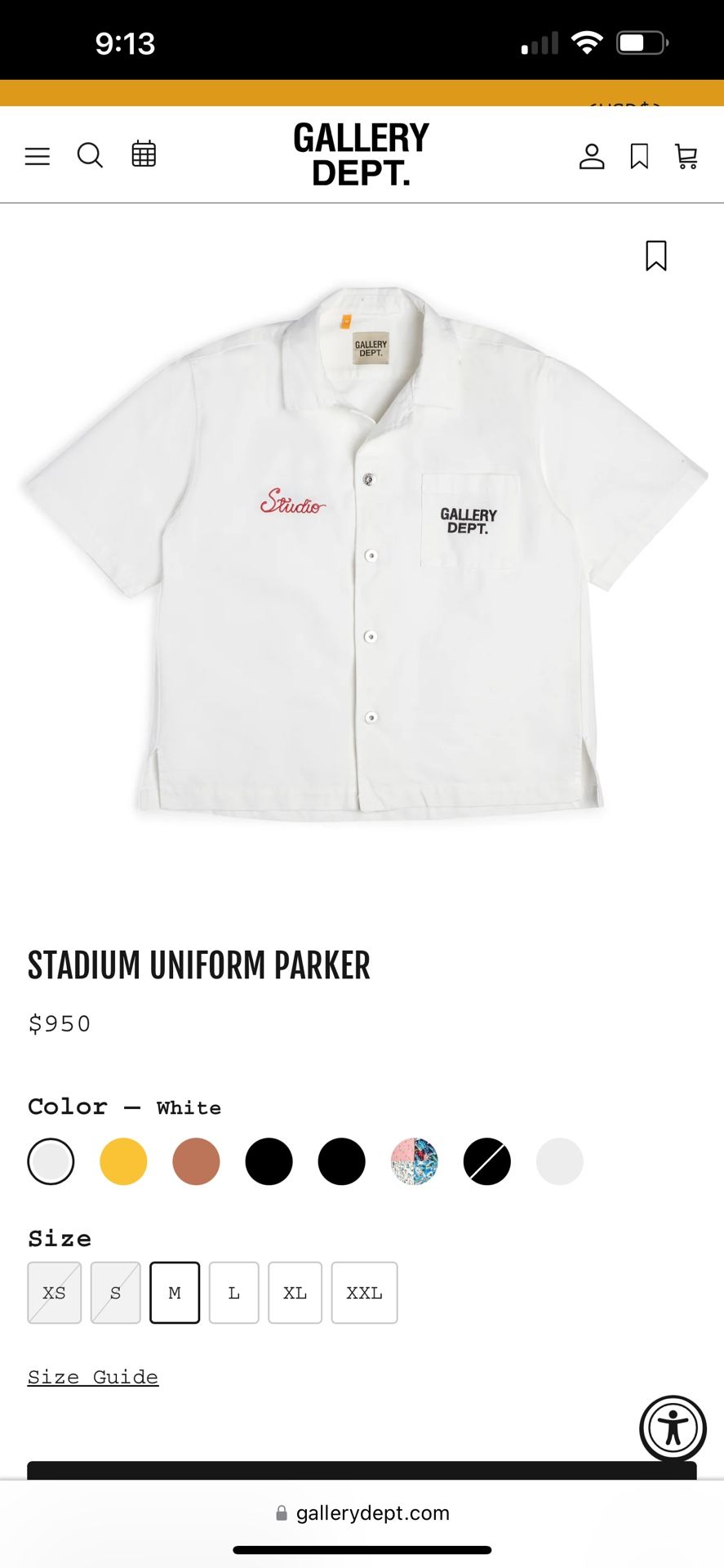
Task: Select size XXL
Action: [364, 1293]
